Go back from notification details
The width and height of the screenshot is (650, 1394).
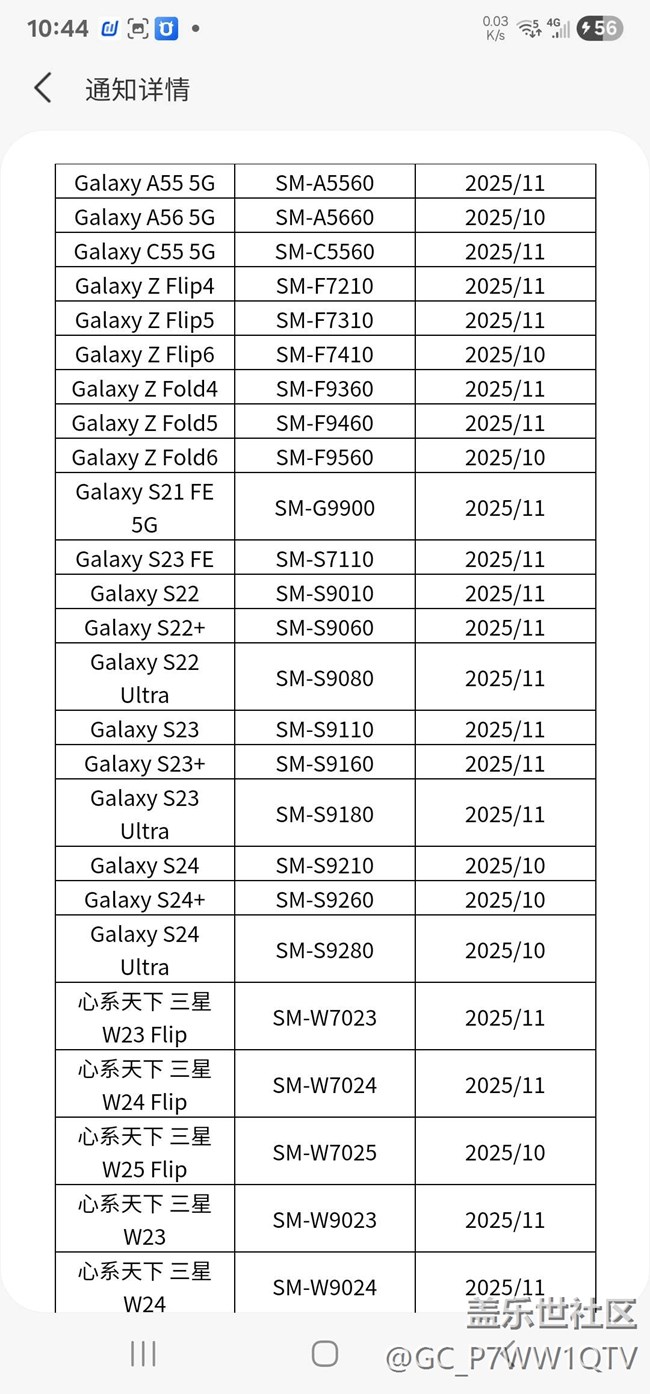pyautogui.click(x=42, y=88)
